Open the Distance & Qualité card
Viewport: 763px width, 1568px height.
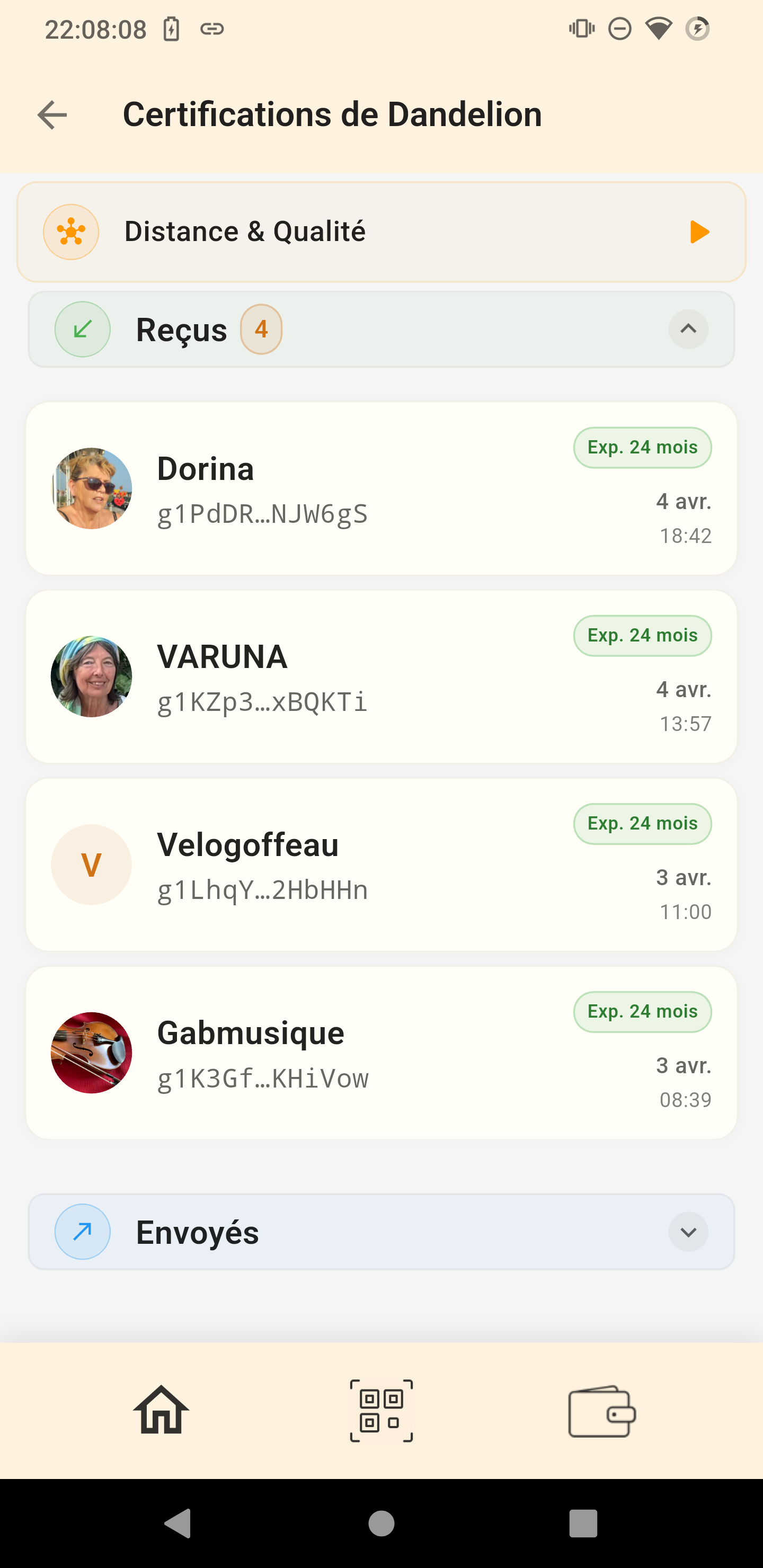pos(381,232)
